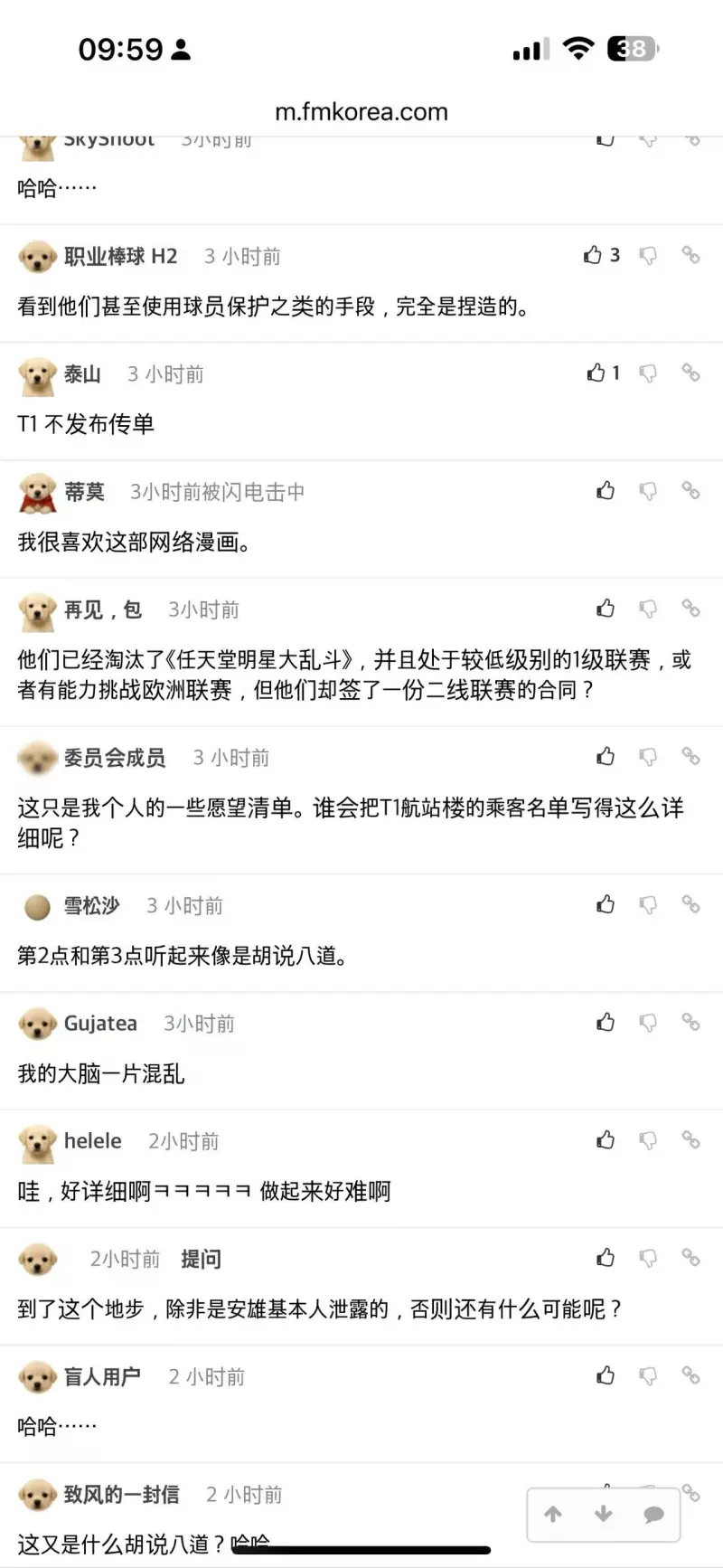Like the comment by 雪松沙

click(x=606, y=904)
